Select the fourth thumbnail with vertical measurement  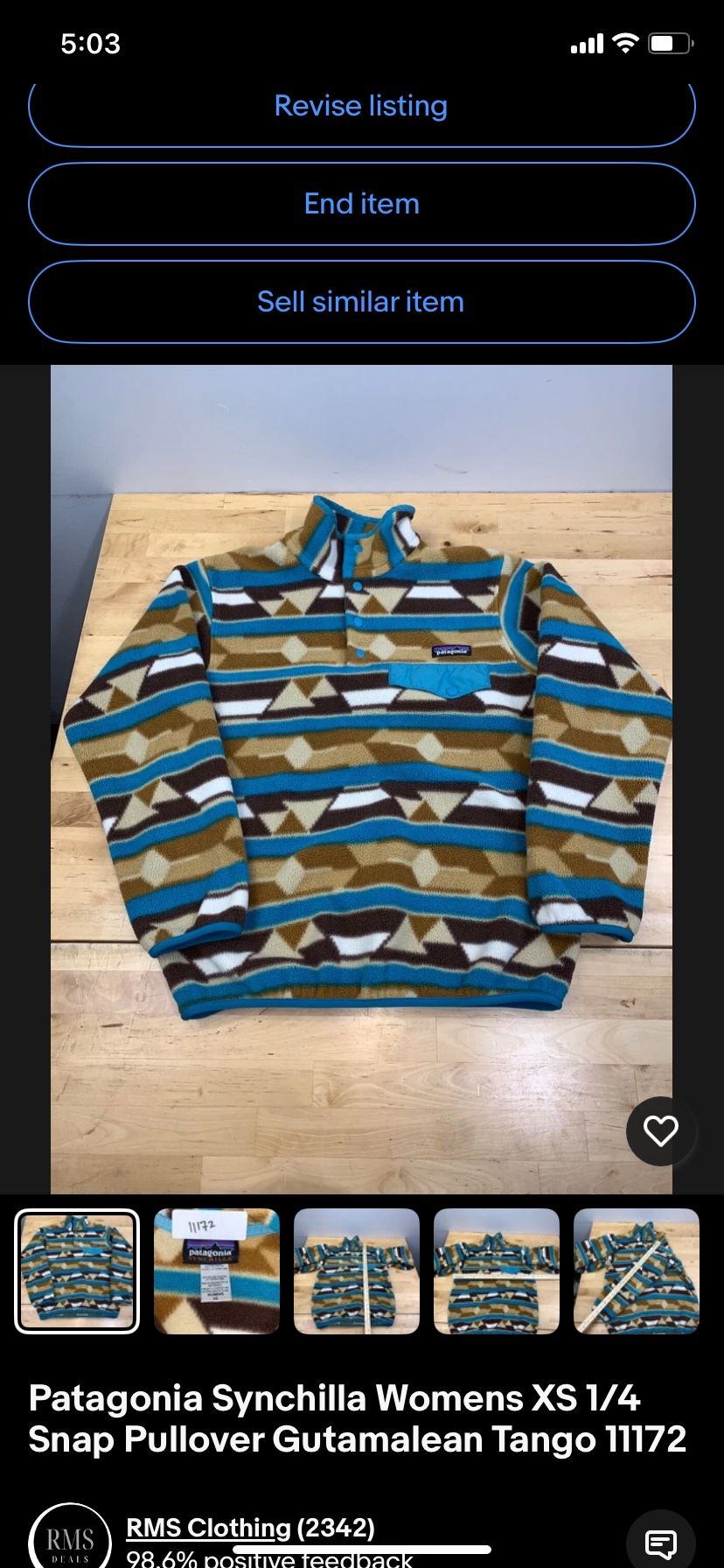click(x=497, y=1271)
